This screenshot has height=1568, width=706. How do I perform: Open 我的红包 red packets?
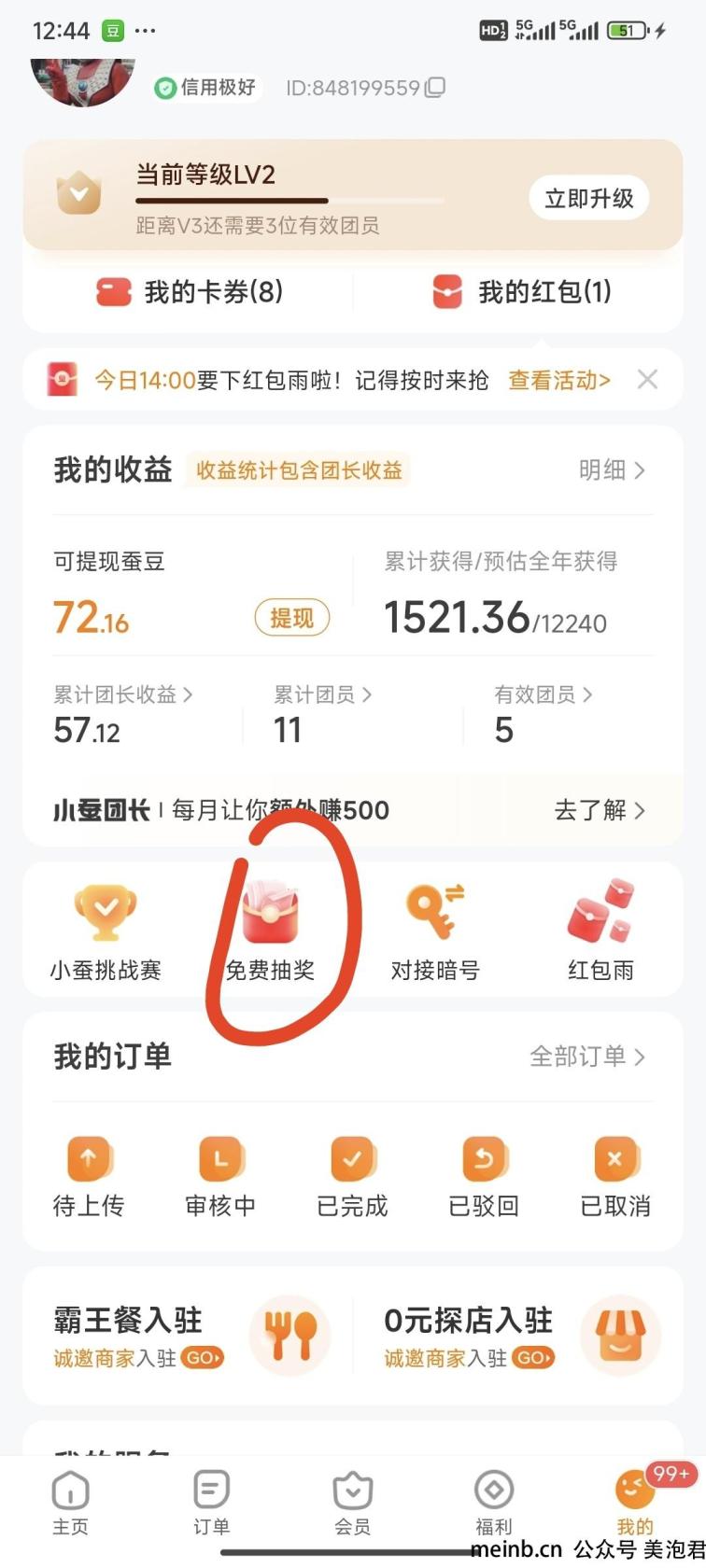(x=522, y=292)
